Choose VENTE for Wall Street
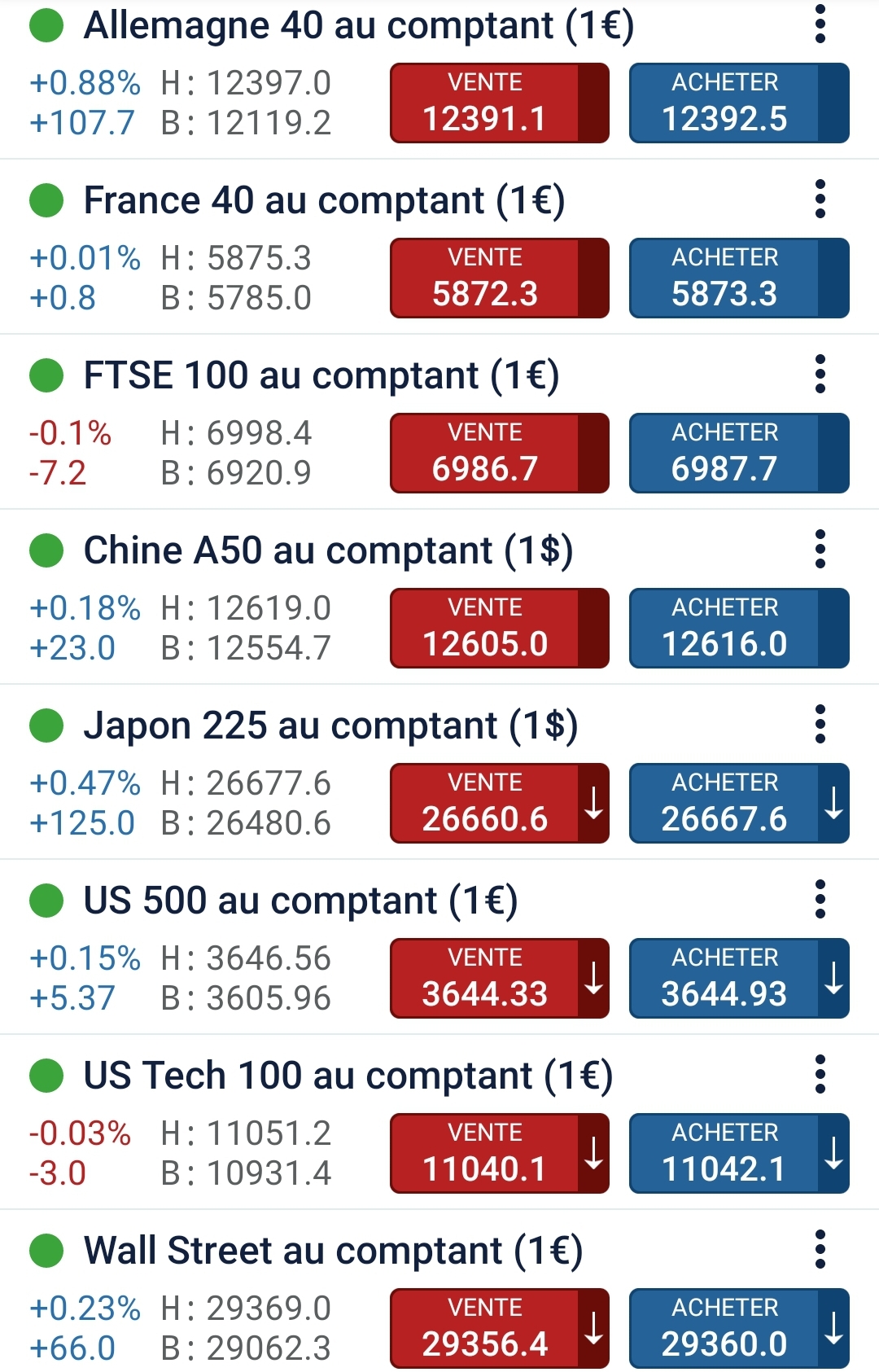879x1372 pixels. 499,1329
